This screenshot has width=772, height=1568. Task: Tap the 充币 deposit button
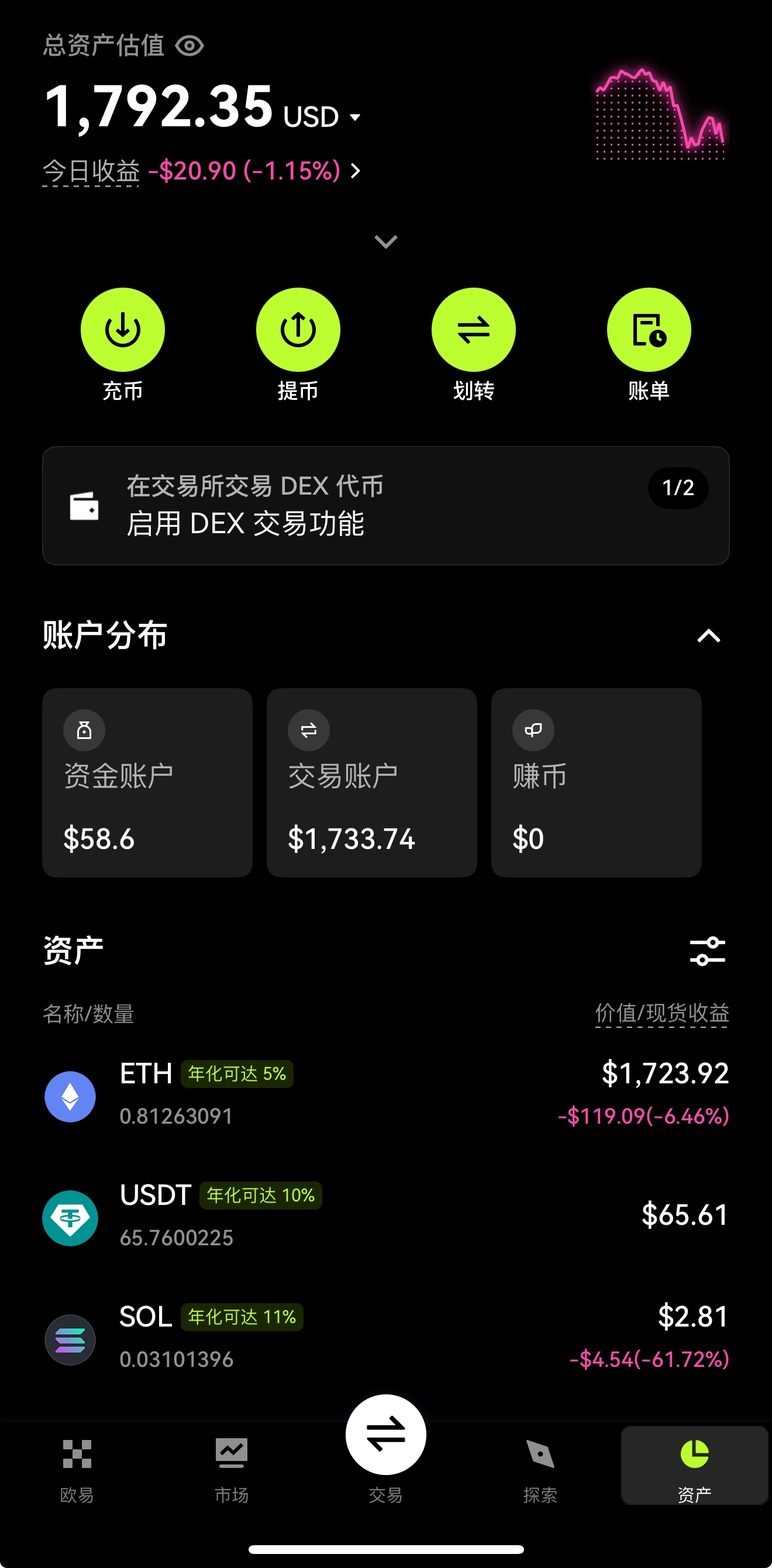click(122, 330)
